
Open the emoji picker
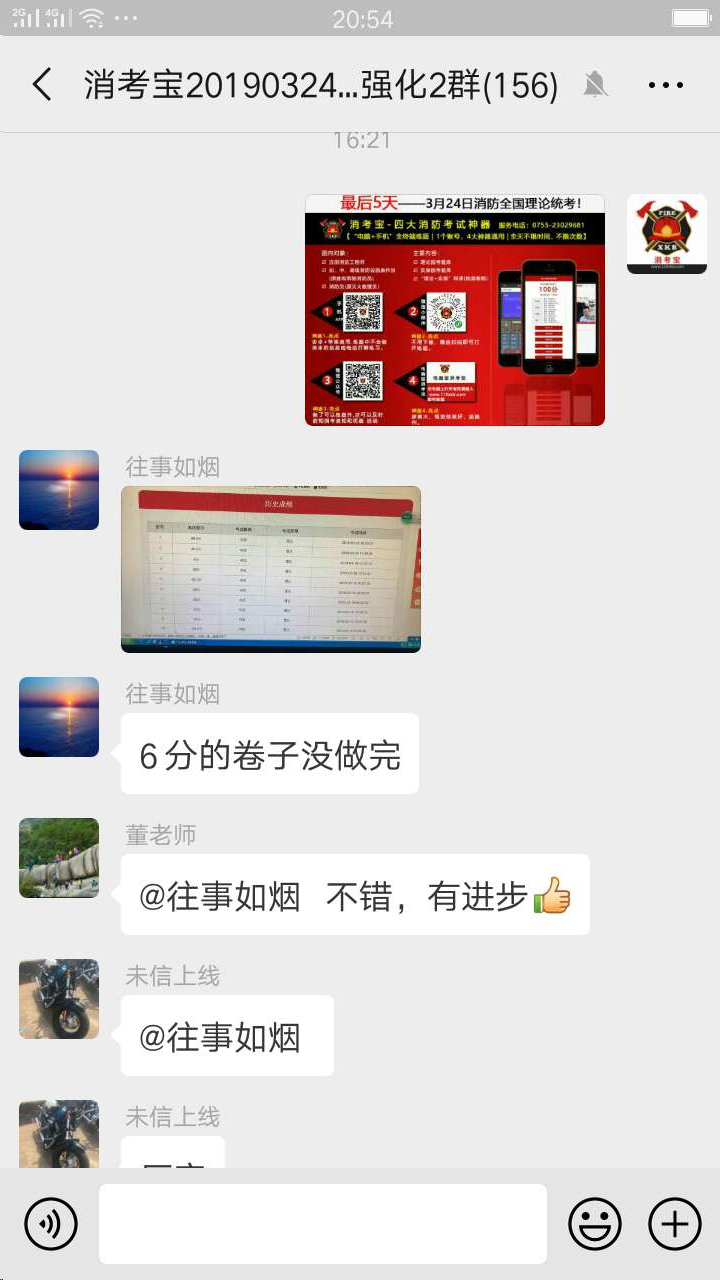[x=595, y=1224]
